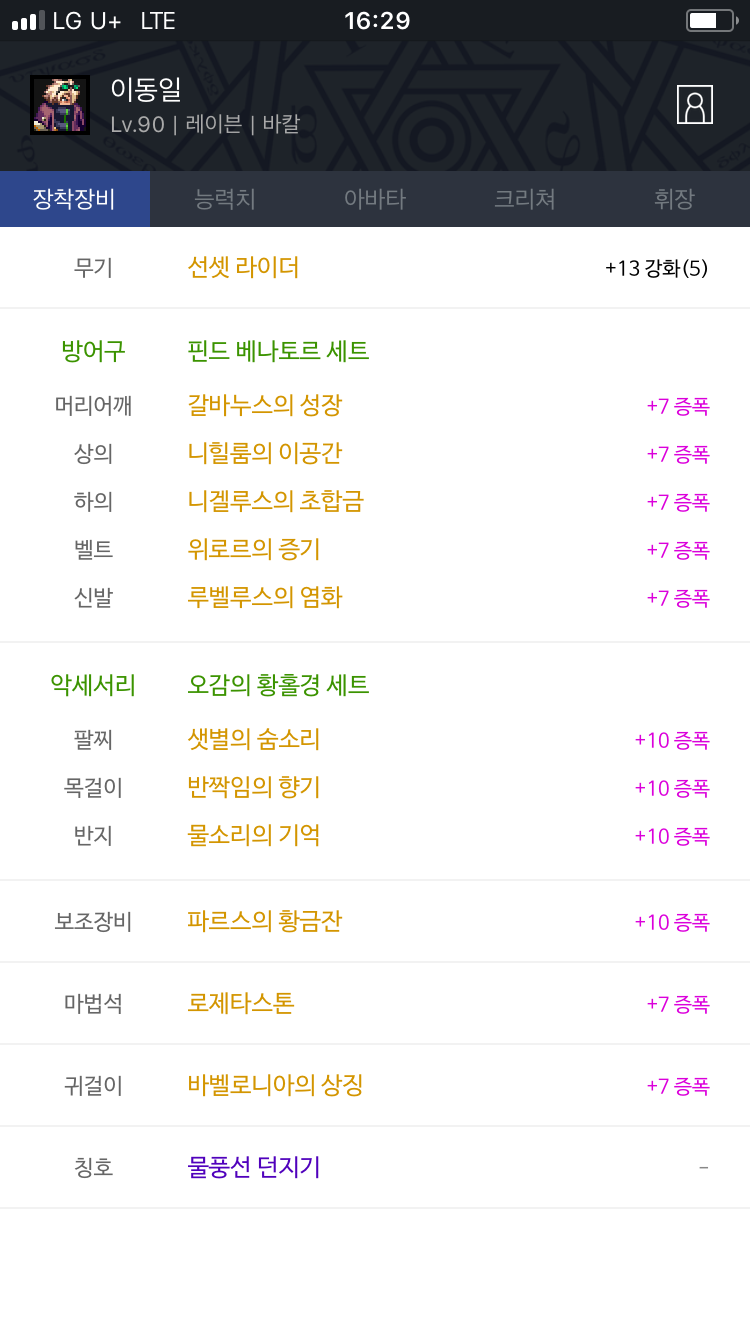Switch to the 능력치 tab
The height and width of the screenshot is (1334, 750).
pyautogui.click(x=225, y=199)
